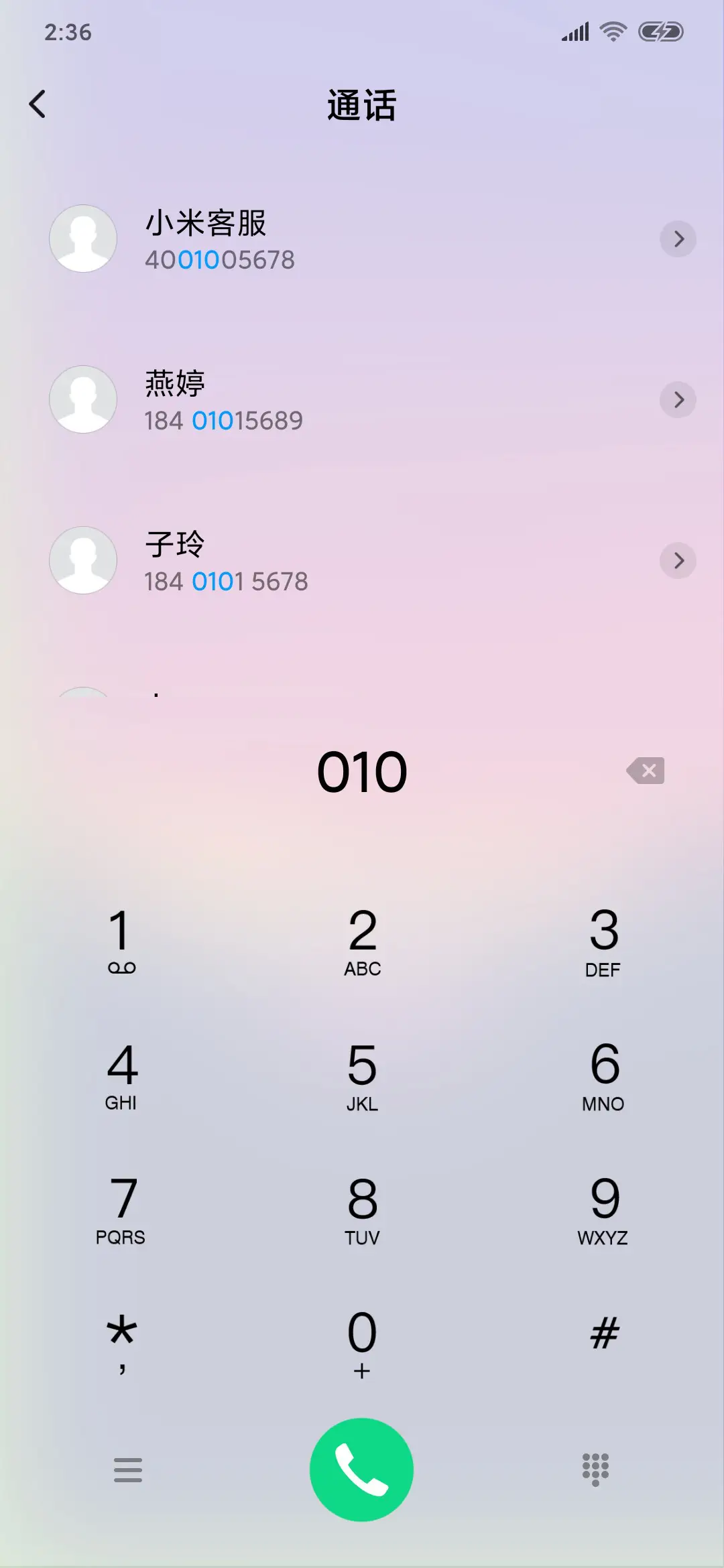The width and height of the screenshot is (724, 1568).
Task: Tap the entered number 010 field
Action: coord(362,771)
